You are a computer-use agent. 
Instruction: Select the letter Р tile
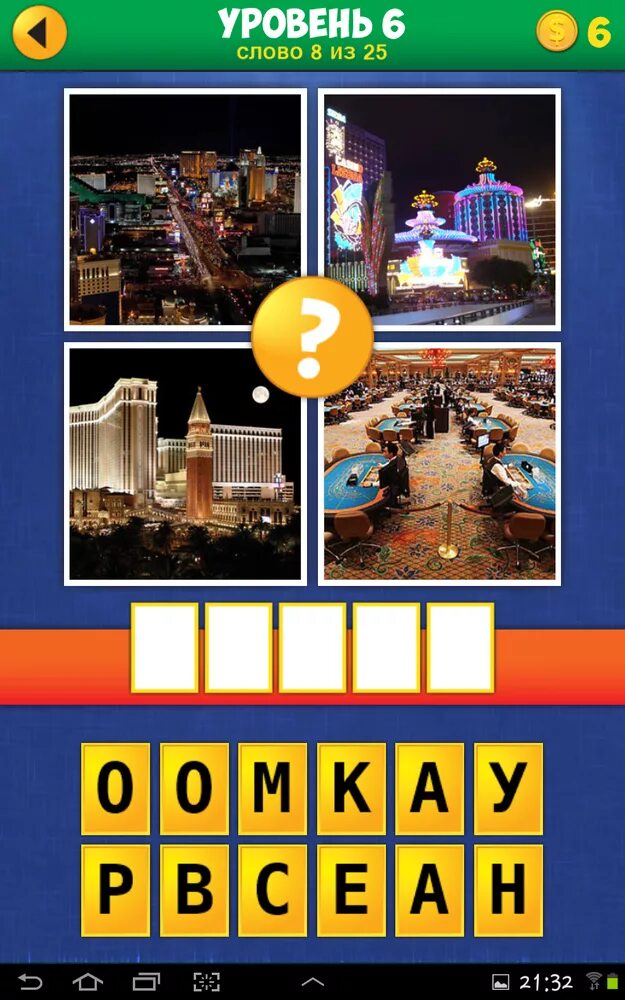point(115,890)
